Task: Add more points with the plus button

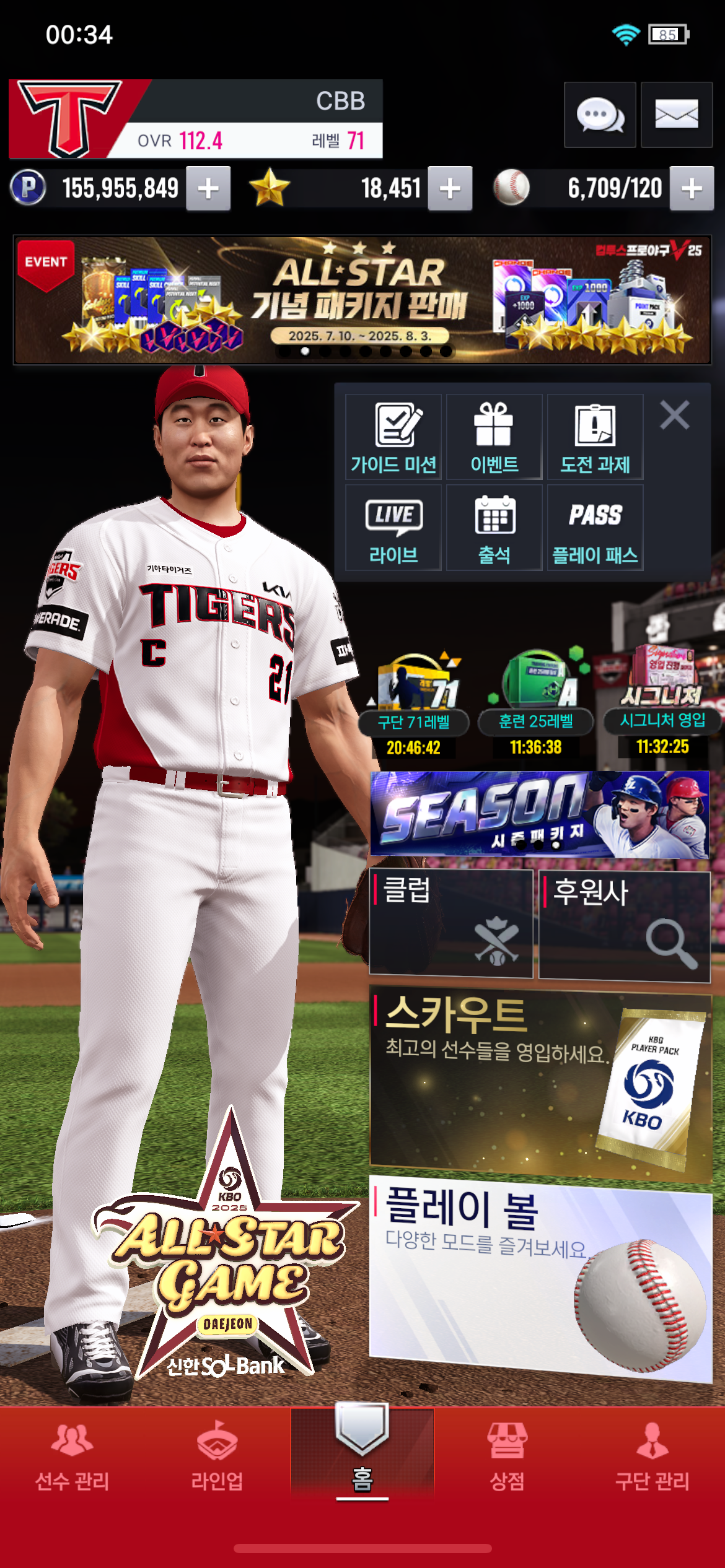Action: [209, 188]
